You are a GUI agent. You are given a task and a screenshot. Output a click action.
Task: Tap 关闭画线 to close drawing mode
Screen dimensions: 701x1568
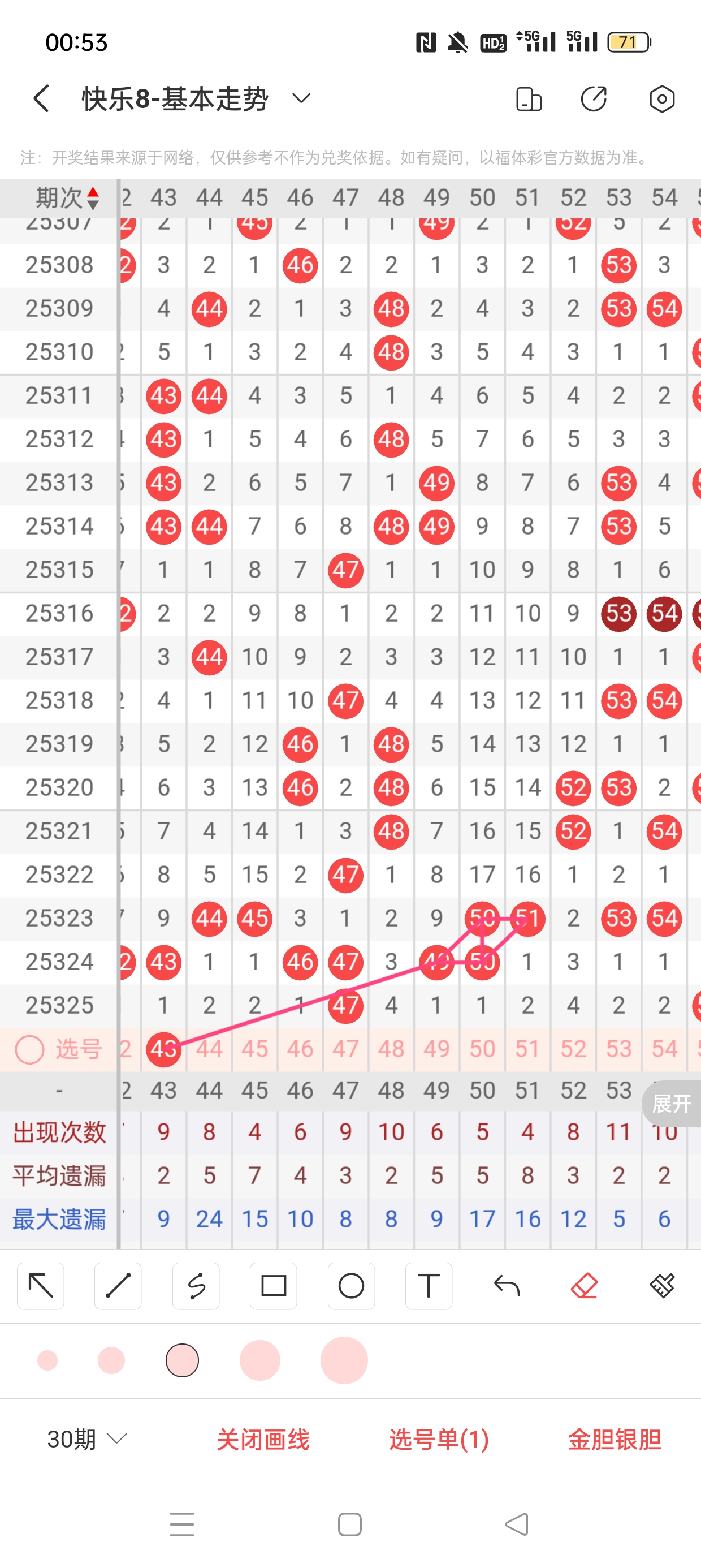click(x=263, y=1439)
